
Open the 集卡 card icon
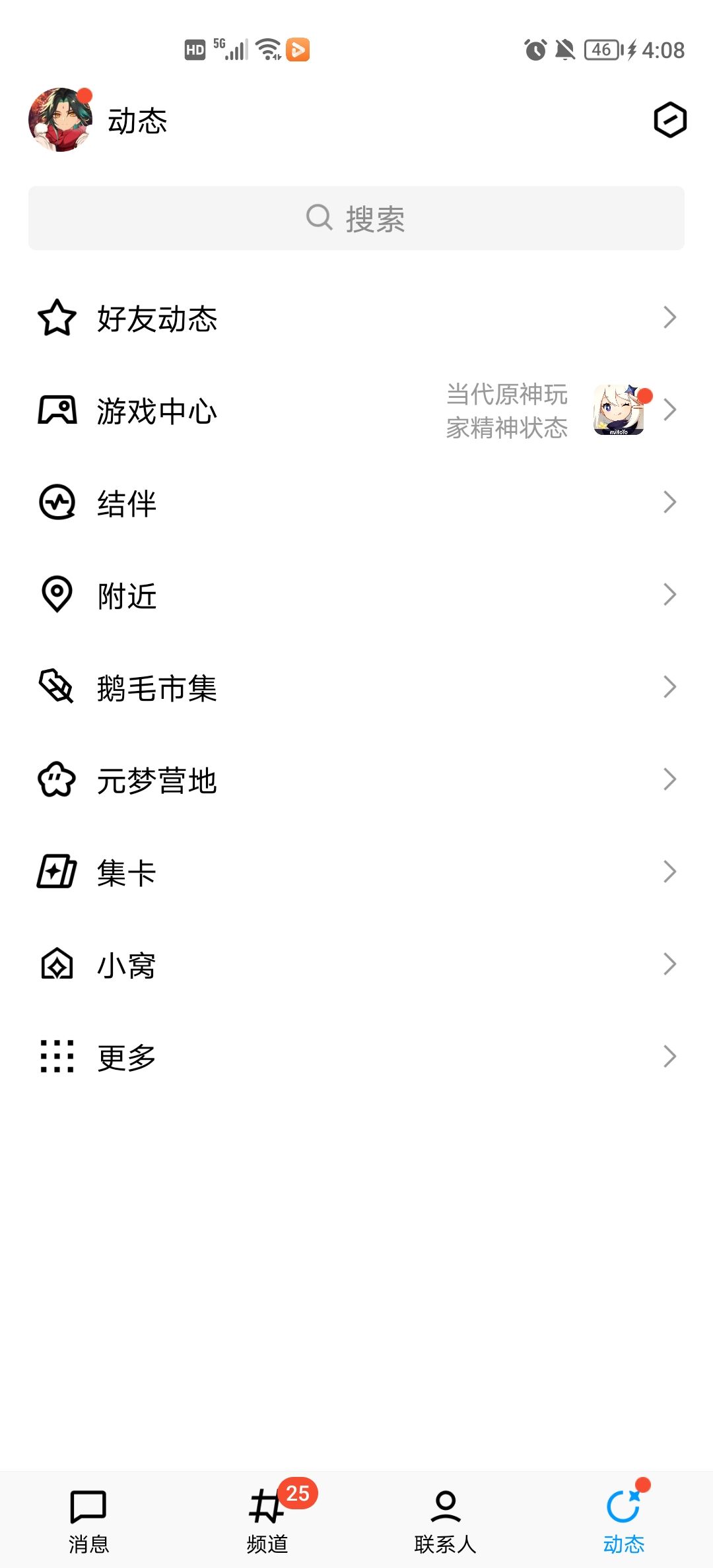[57, 872]
